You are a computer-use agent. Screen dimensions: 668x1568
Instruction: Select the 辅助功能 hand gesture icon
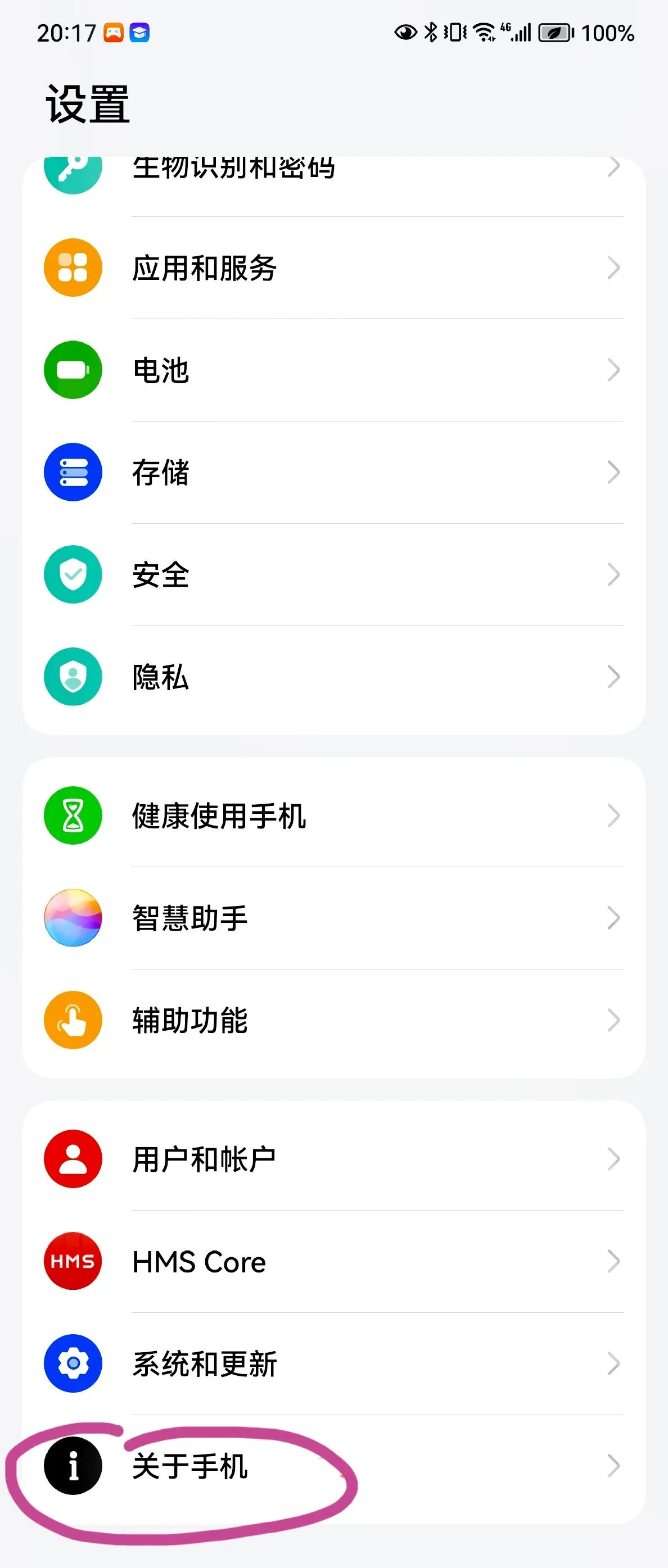72,1021
